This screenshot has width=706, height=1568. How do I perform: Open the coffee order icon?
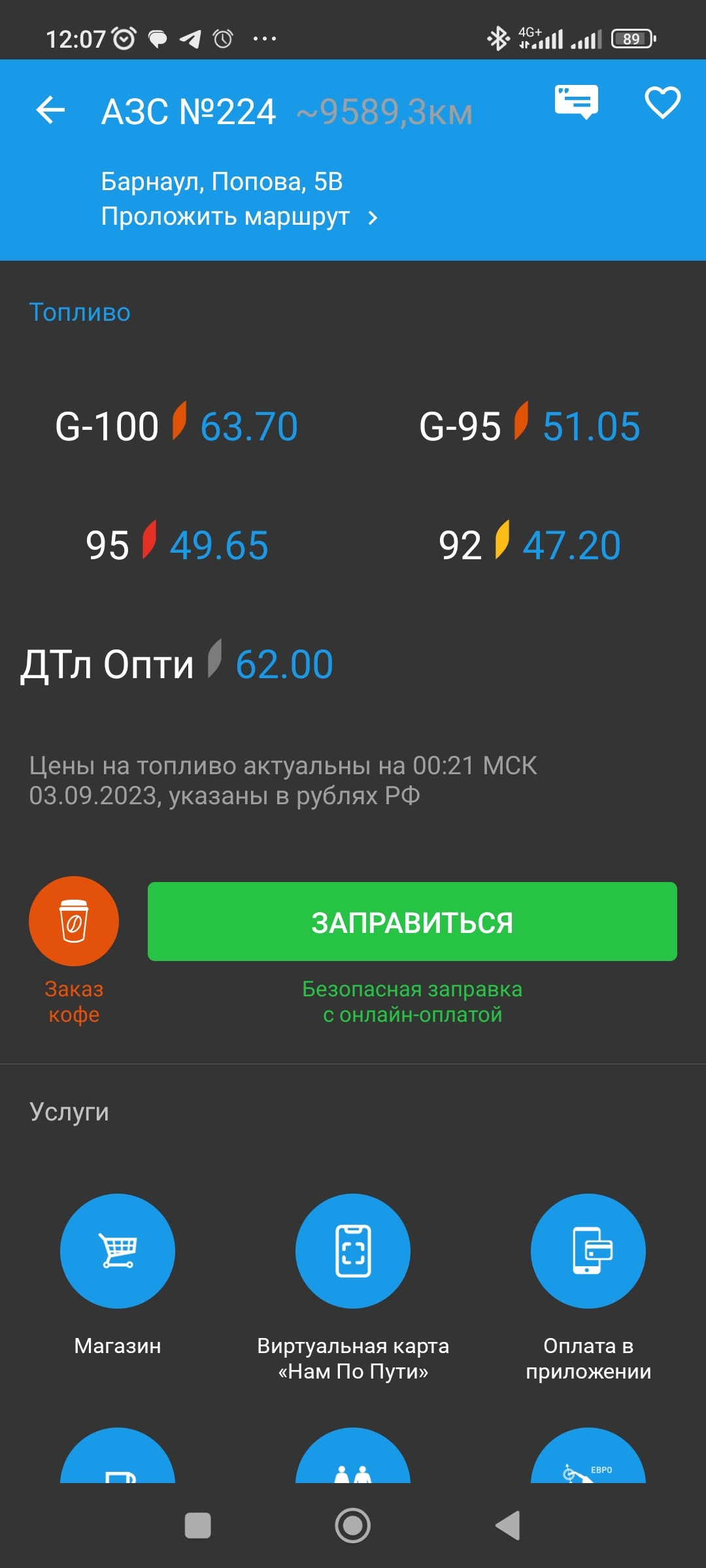[x=73, y=922]
